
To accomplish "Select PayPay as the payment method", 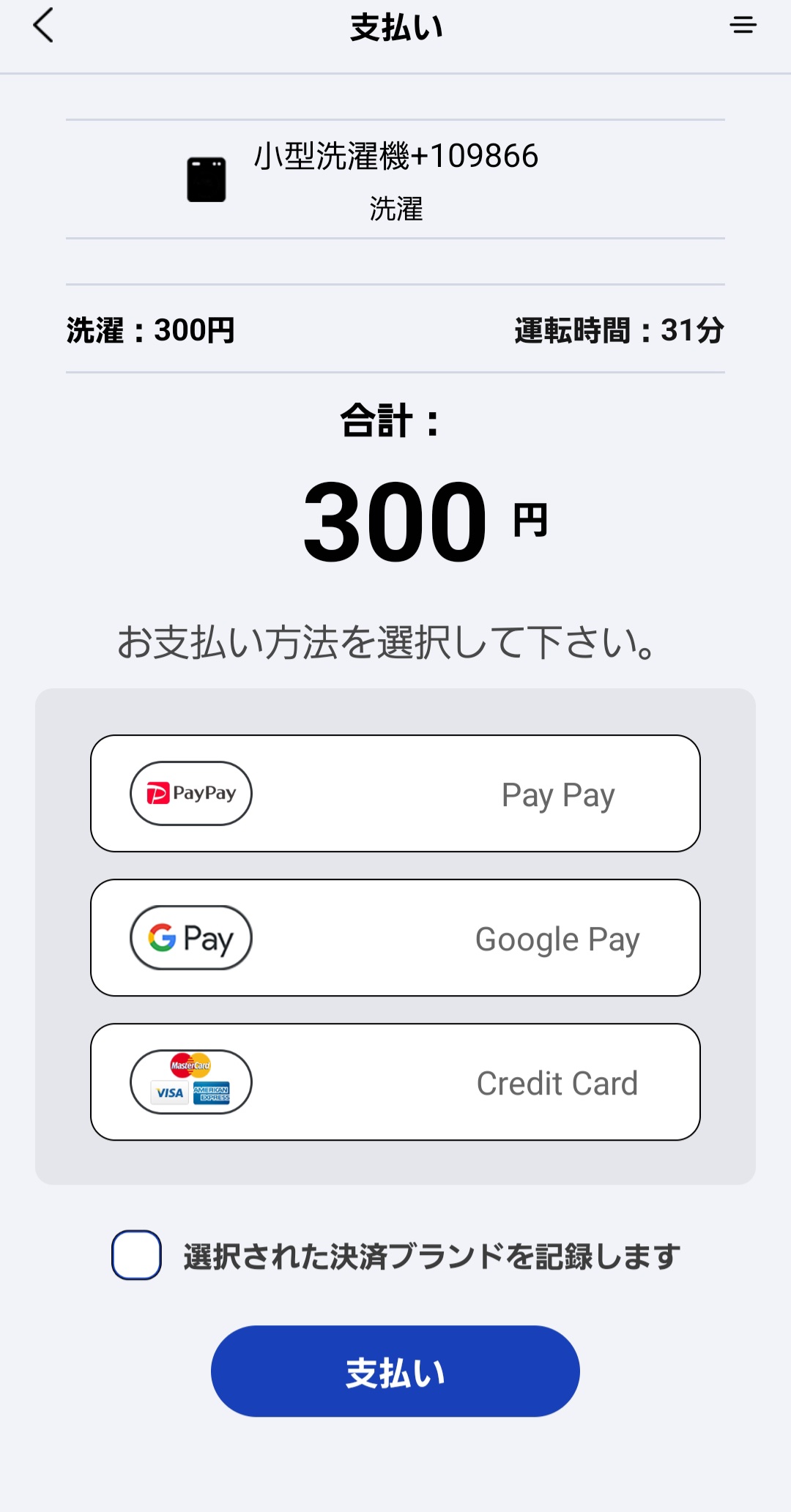I will 395,794.
